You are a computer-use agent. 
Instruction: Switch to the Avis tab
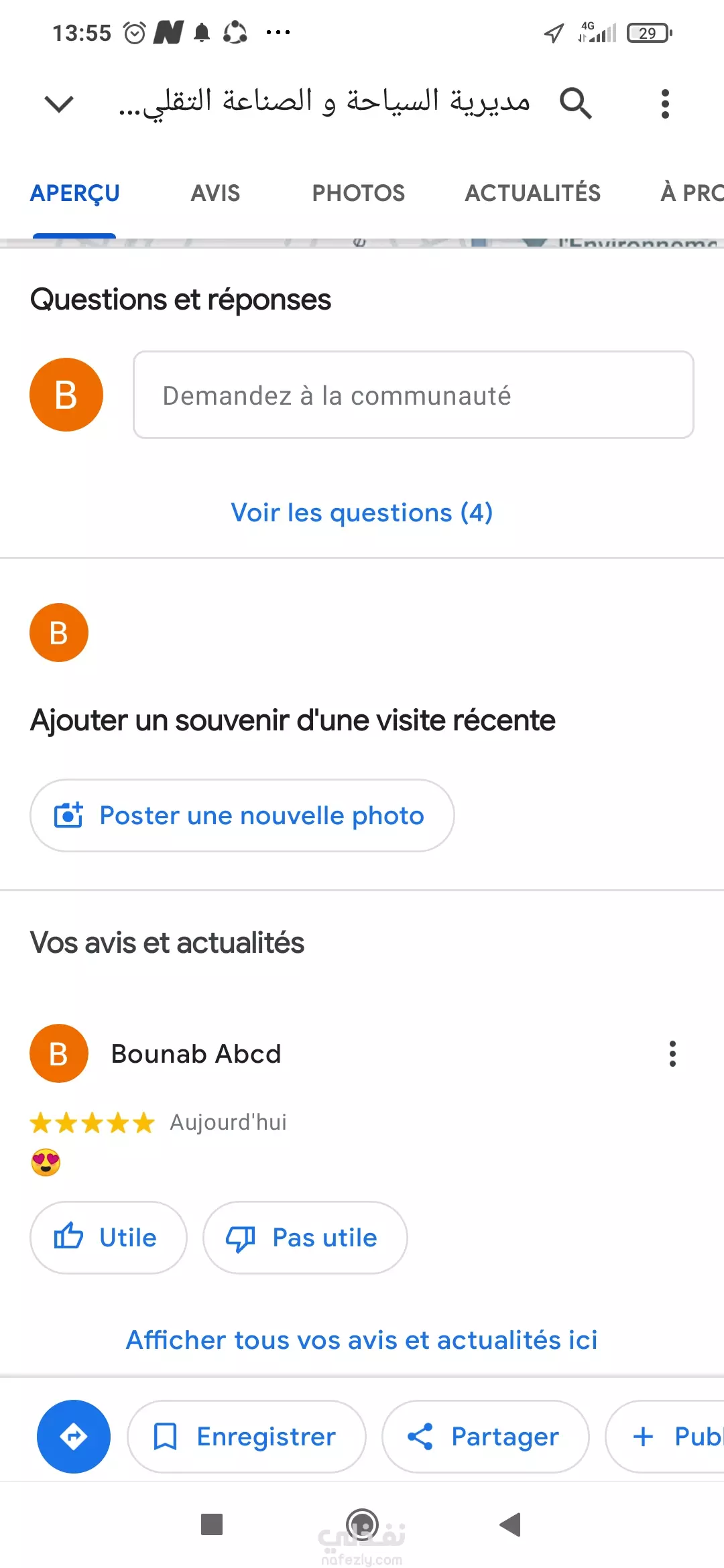(215, 193)
